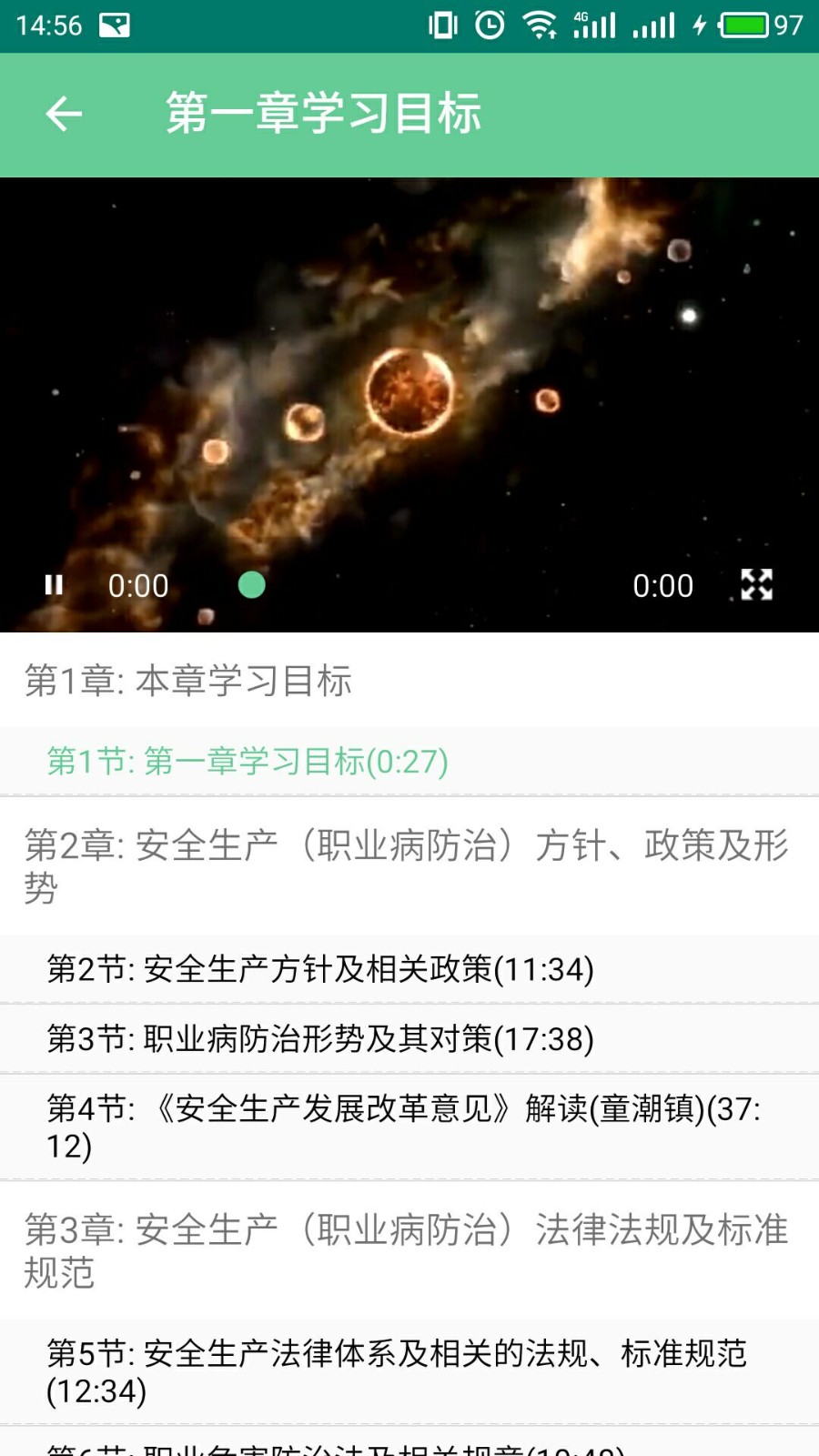
Task: Enter fullscreen mode for the video
Action: (x=754, y=585)
